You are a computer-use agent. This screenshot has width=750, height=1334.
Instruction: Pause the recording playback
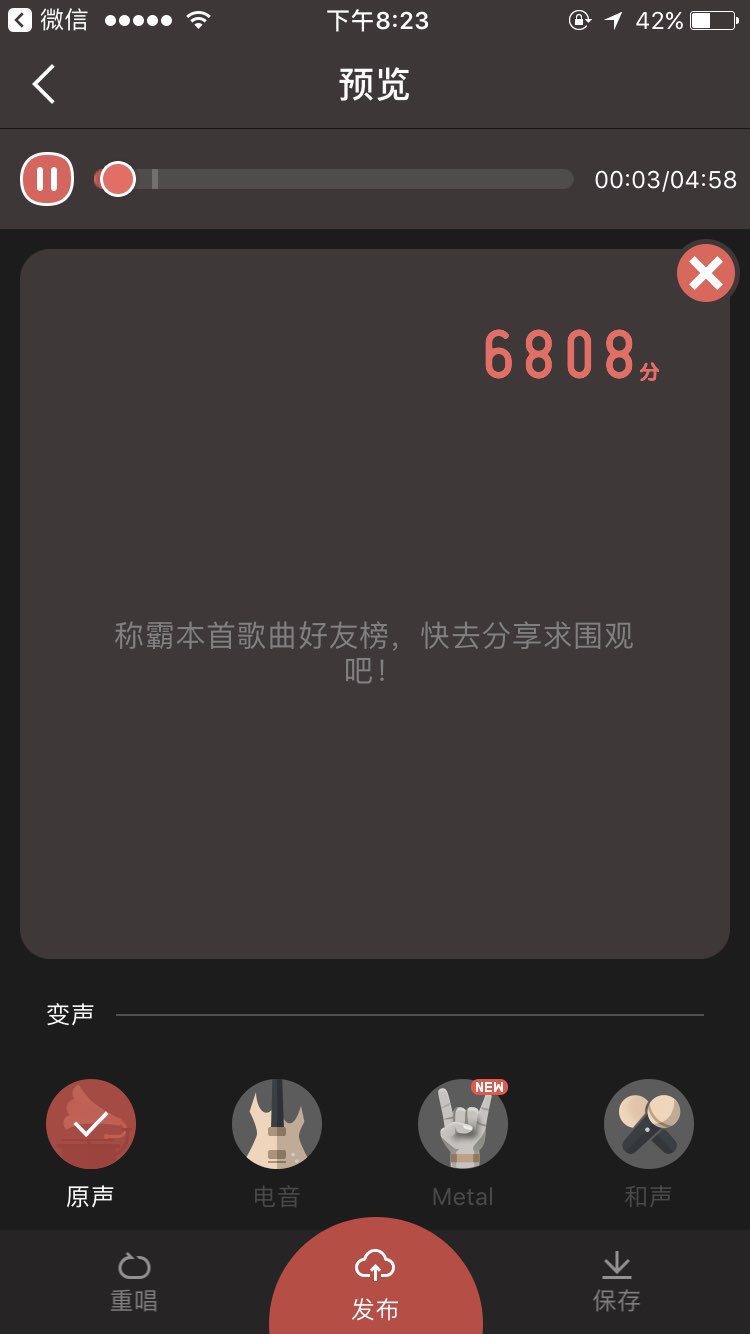pyautogui.click(x=47, y=180)
